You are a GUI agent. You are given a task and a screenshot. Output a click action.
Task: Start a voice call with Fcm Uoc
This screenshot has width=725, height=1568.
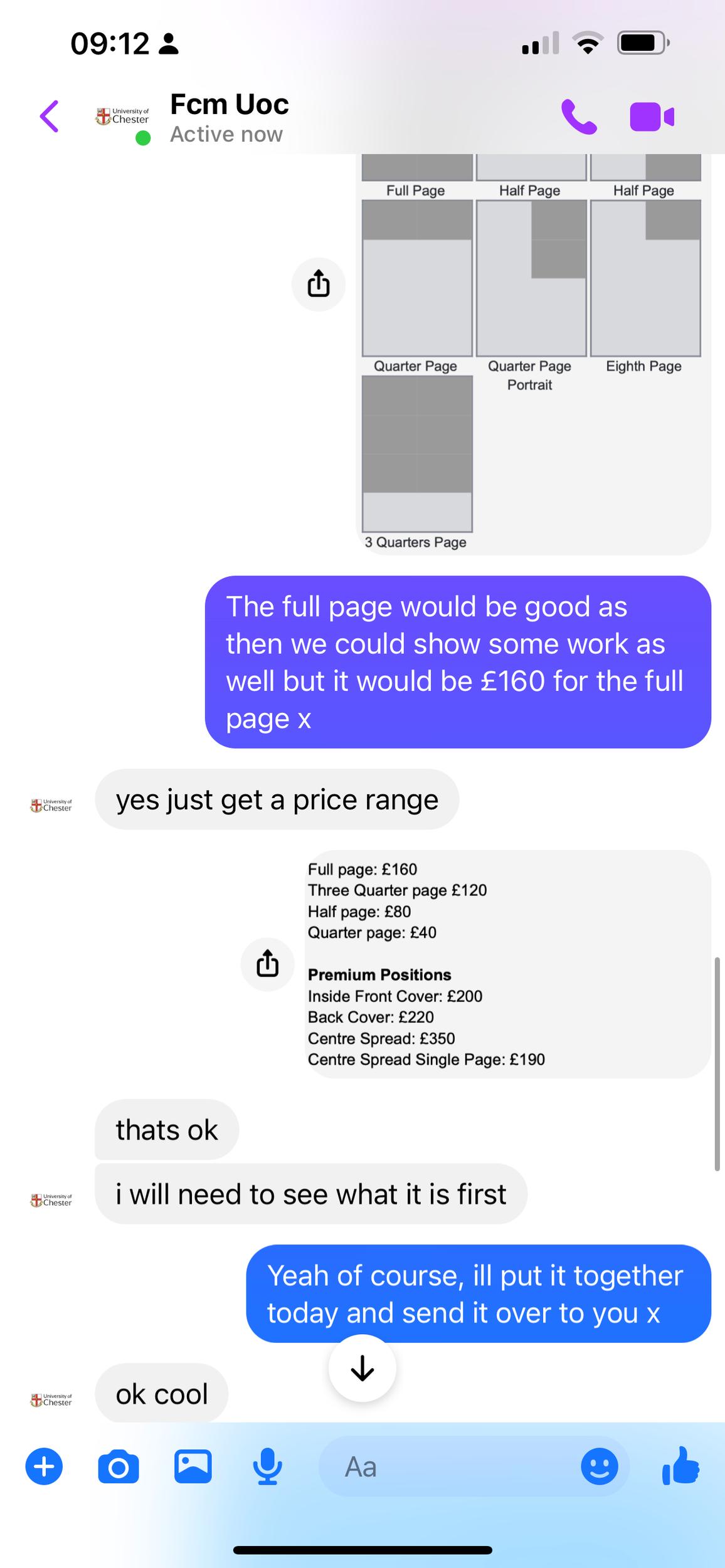(578, 117)
